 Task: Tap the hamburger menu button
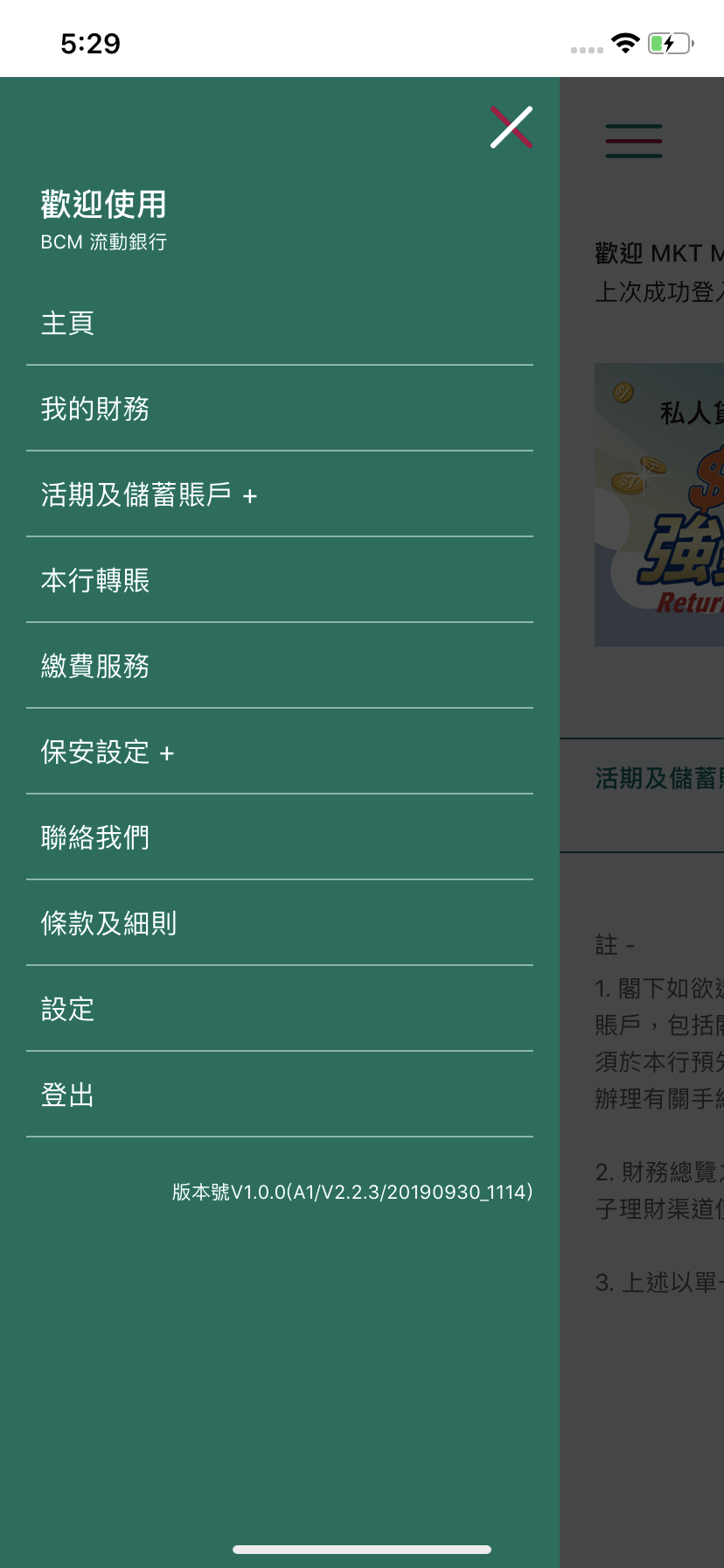pyautogui.click(x=634, y=141)
